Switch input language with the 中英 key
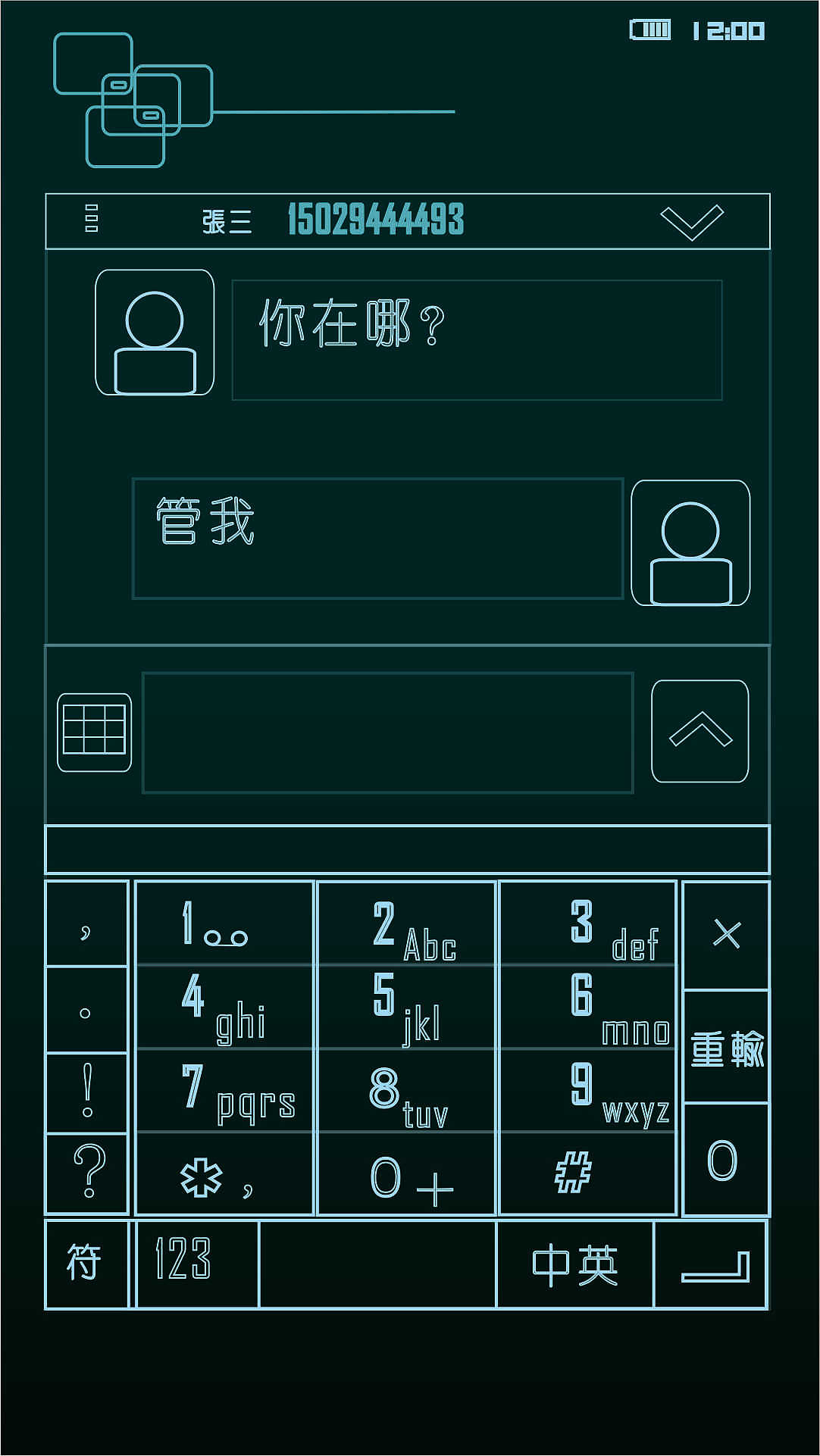This screenshot has width=820, height=1456. [577, 1264]
